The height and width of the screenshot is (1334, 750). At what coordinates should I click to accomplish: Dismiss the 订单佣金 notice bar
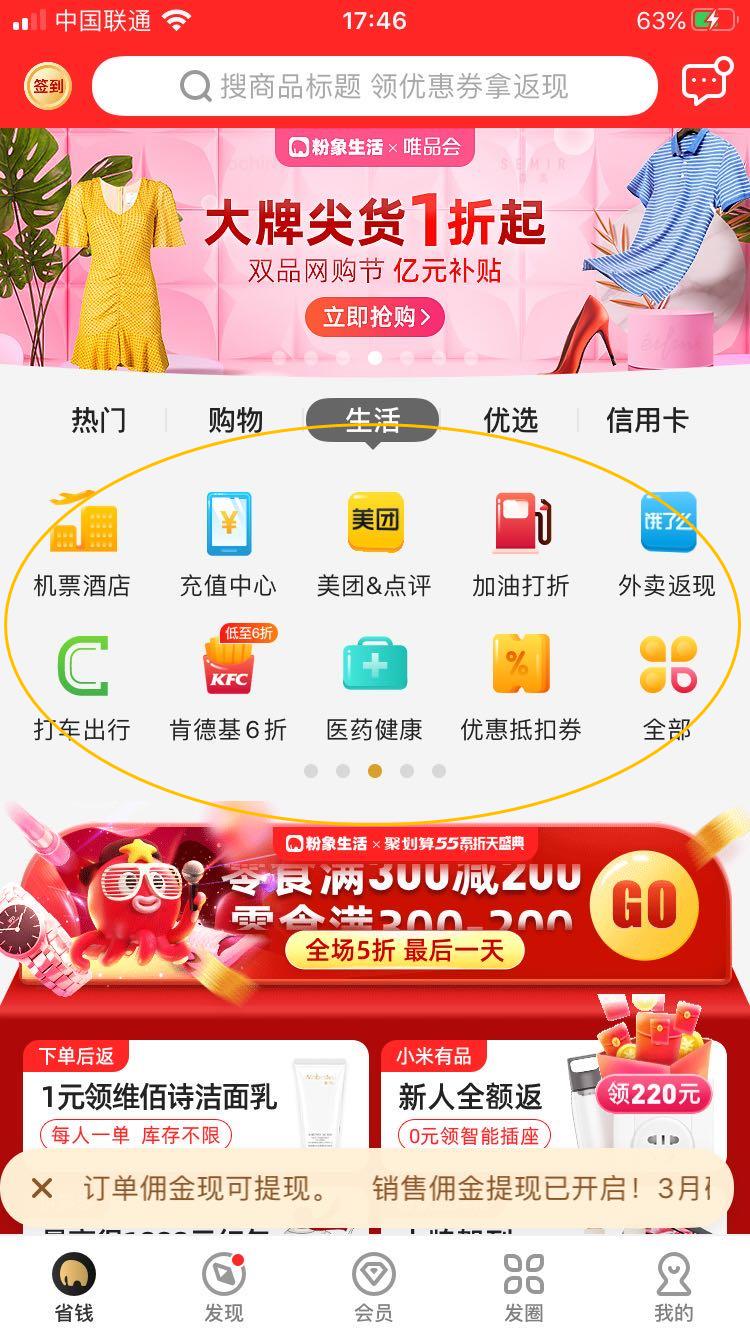42,1188
